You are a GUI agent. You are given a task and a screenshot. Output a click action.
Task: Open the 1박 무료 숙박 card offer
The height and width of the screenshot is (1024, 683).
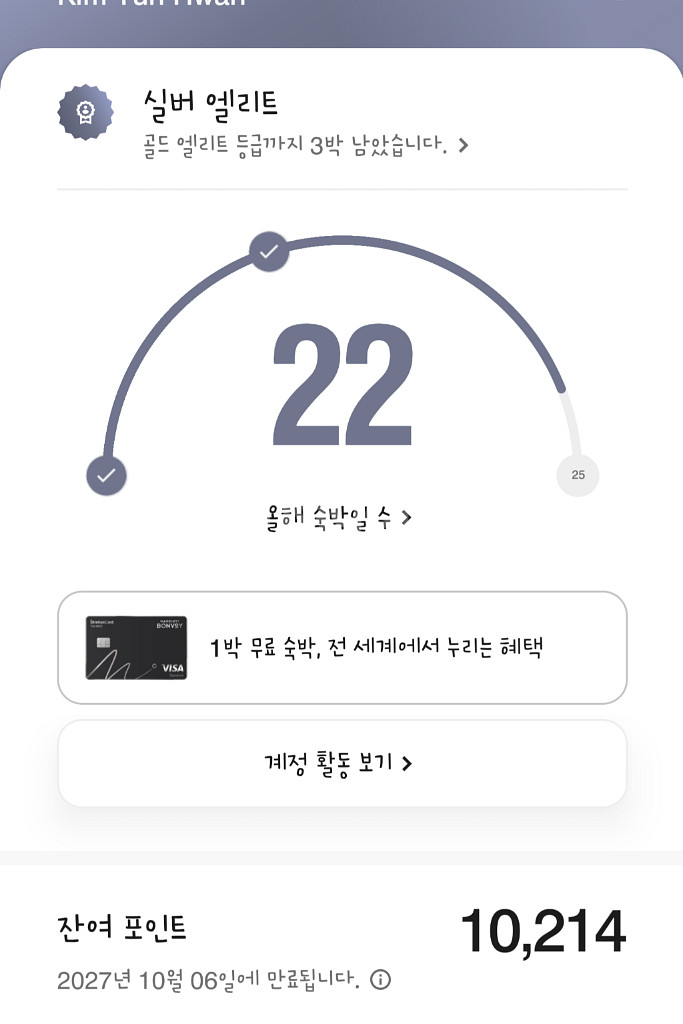click(x=342, y=648)
